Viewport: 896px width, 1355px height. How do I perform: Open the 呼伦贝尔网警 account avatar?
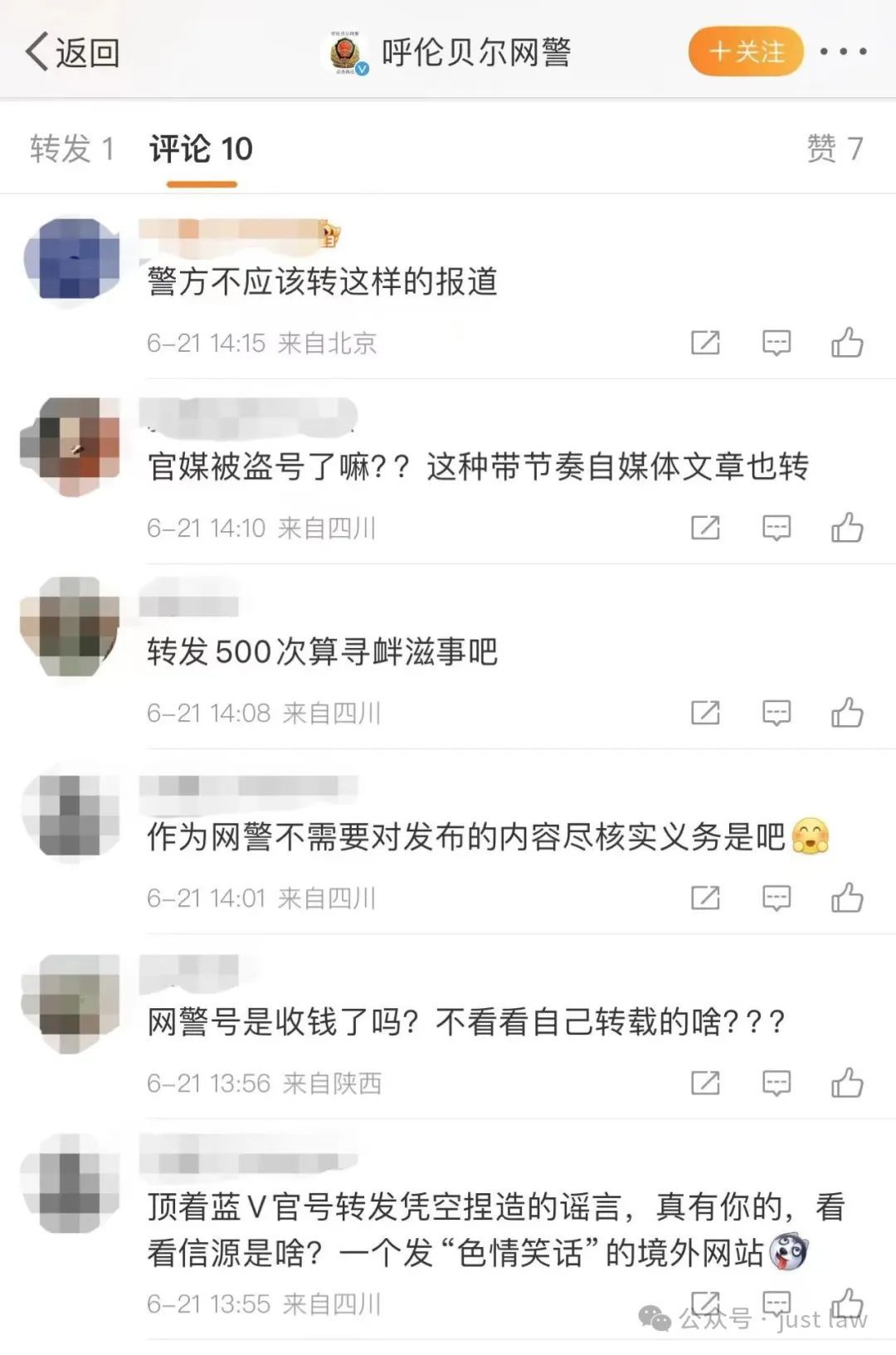346,53
